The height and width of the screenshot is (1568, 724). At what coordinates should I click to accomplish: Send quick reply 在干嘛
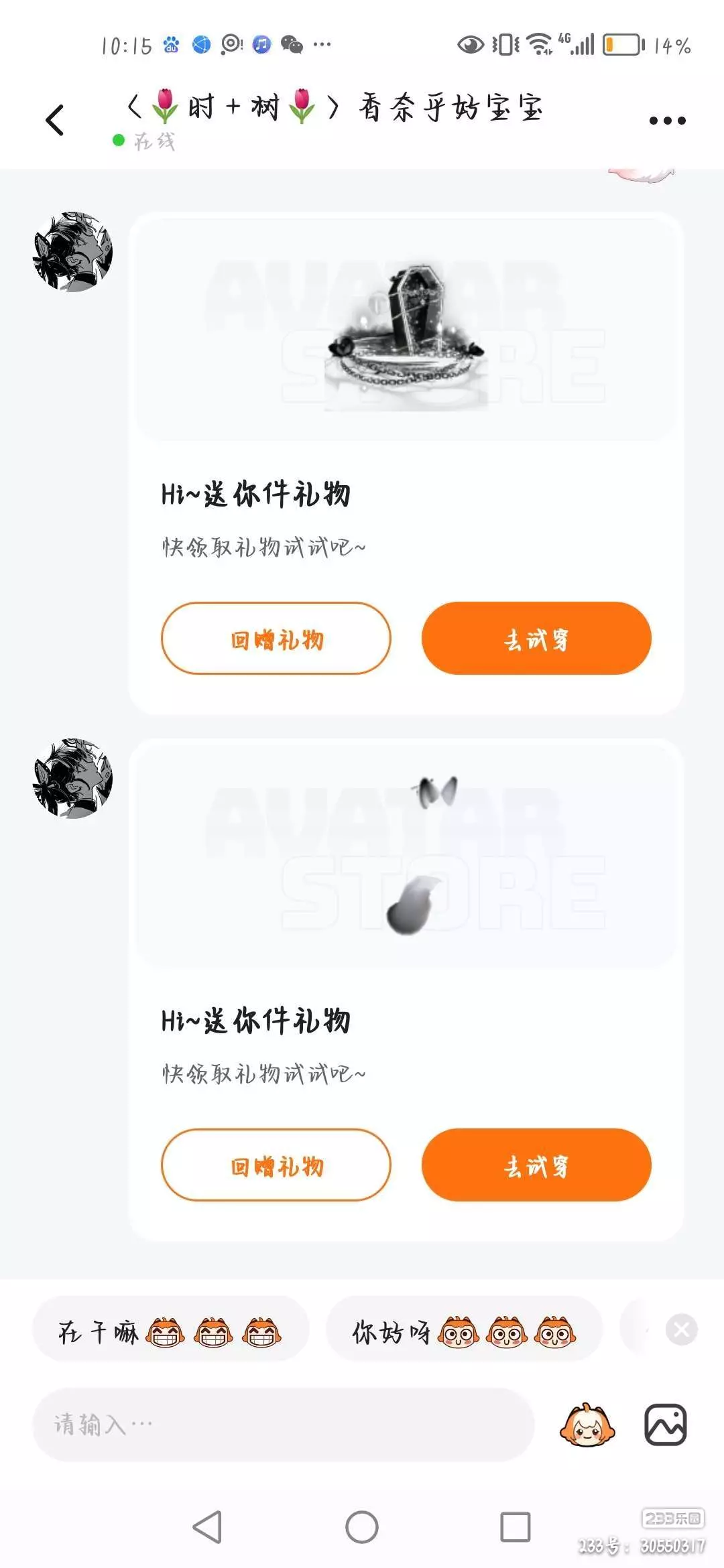170,1329
